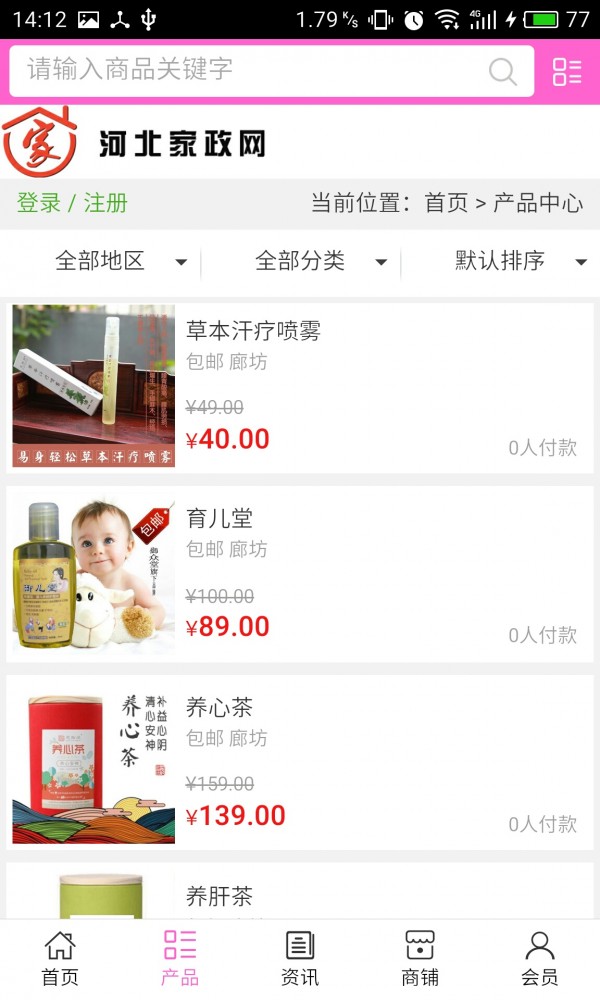Open the 登录 login link

tap(39, 203)
